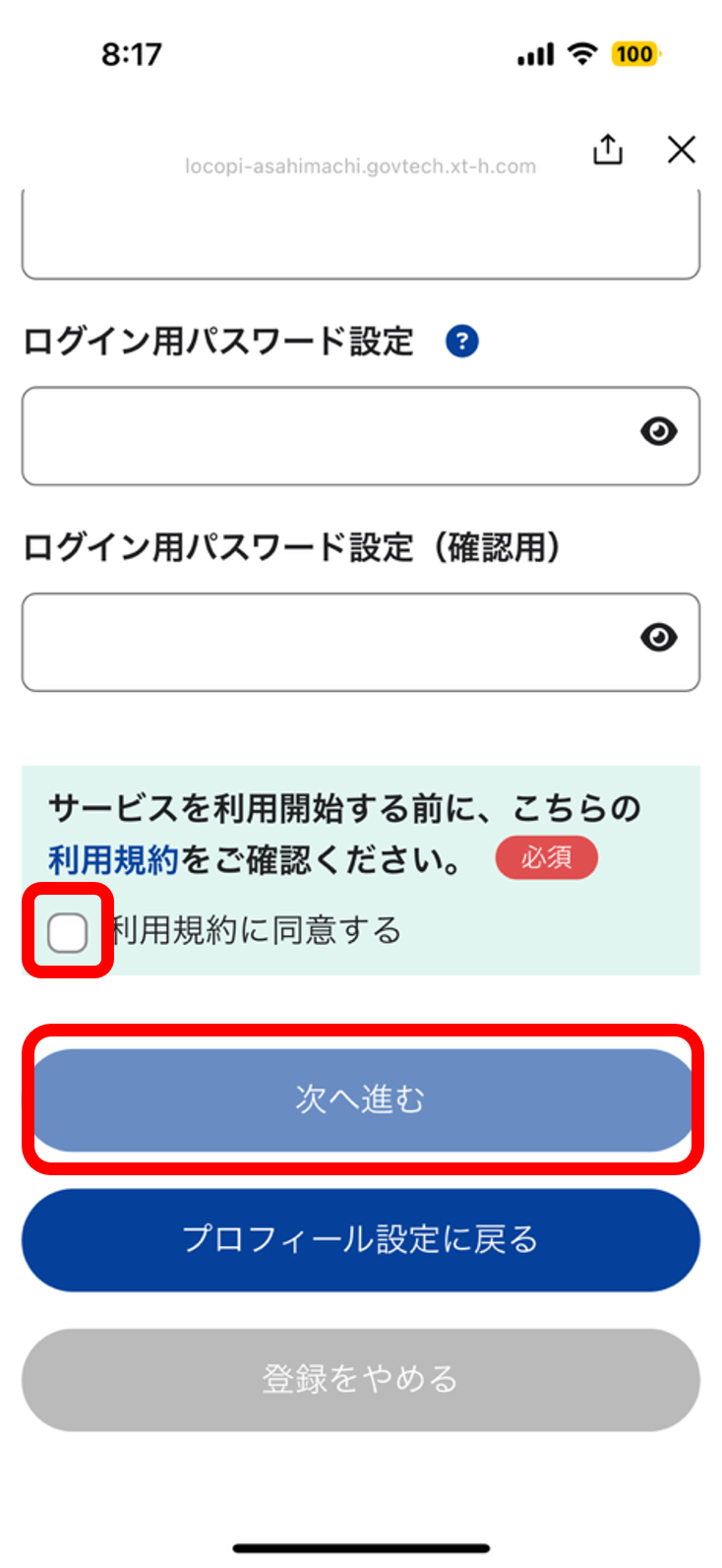
Task: Tap the 次へ進む button
Action: (x=361, y=1099)
